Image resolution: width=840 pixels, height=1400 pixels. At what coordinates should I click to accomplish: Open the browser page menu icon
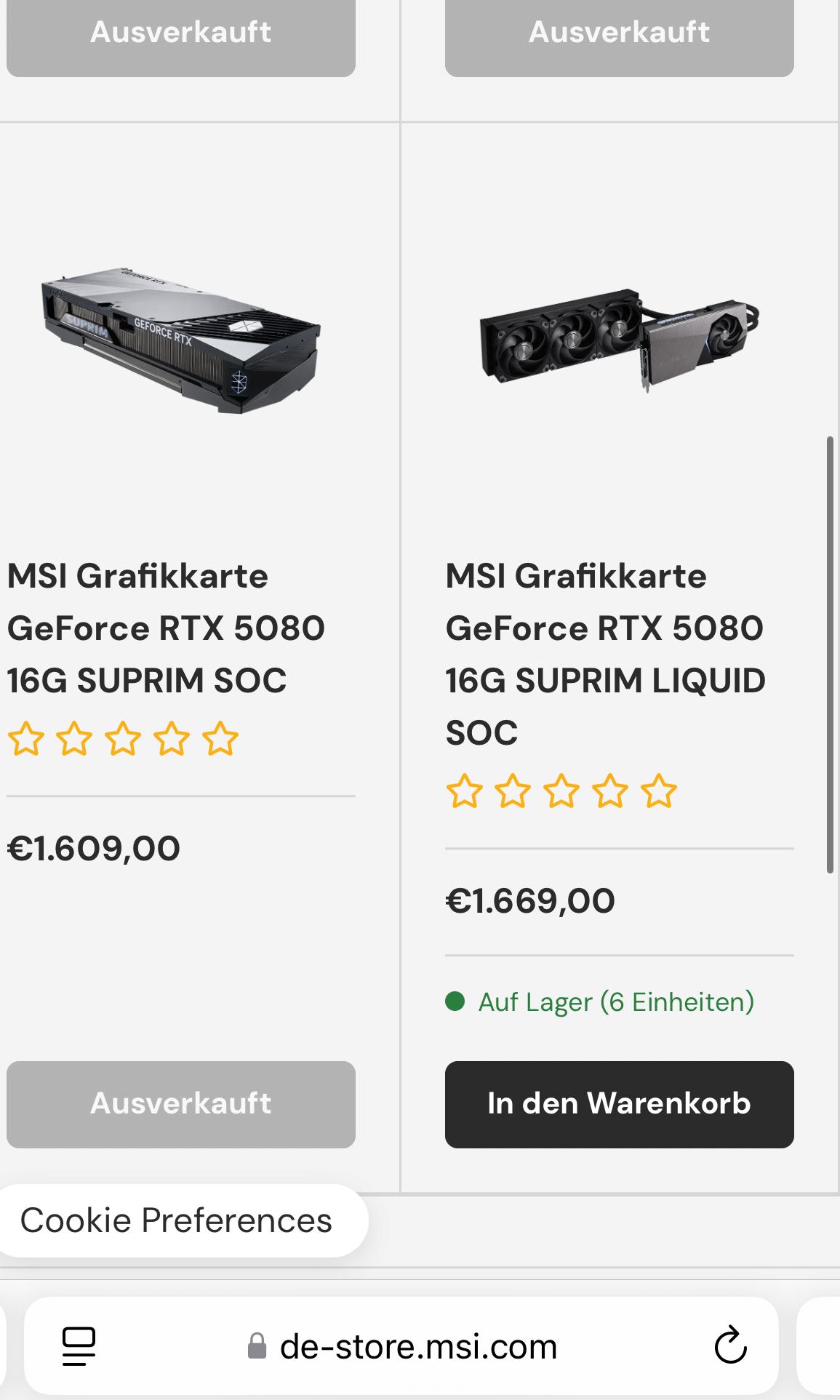pyautogui.click(x=79, y=1345)
